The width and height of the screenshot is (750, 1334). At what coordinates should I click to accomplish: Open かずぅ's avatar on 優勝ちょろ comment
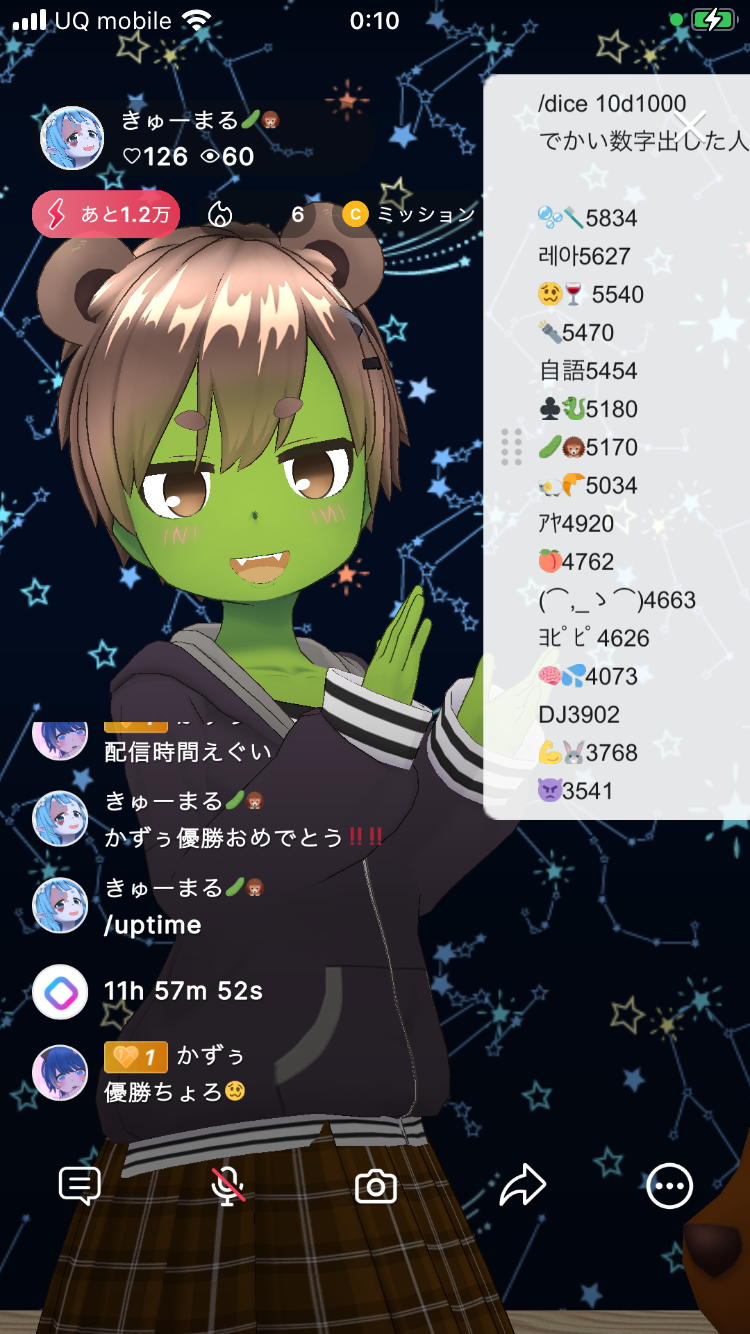click(61, 1073)
